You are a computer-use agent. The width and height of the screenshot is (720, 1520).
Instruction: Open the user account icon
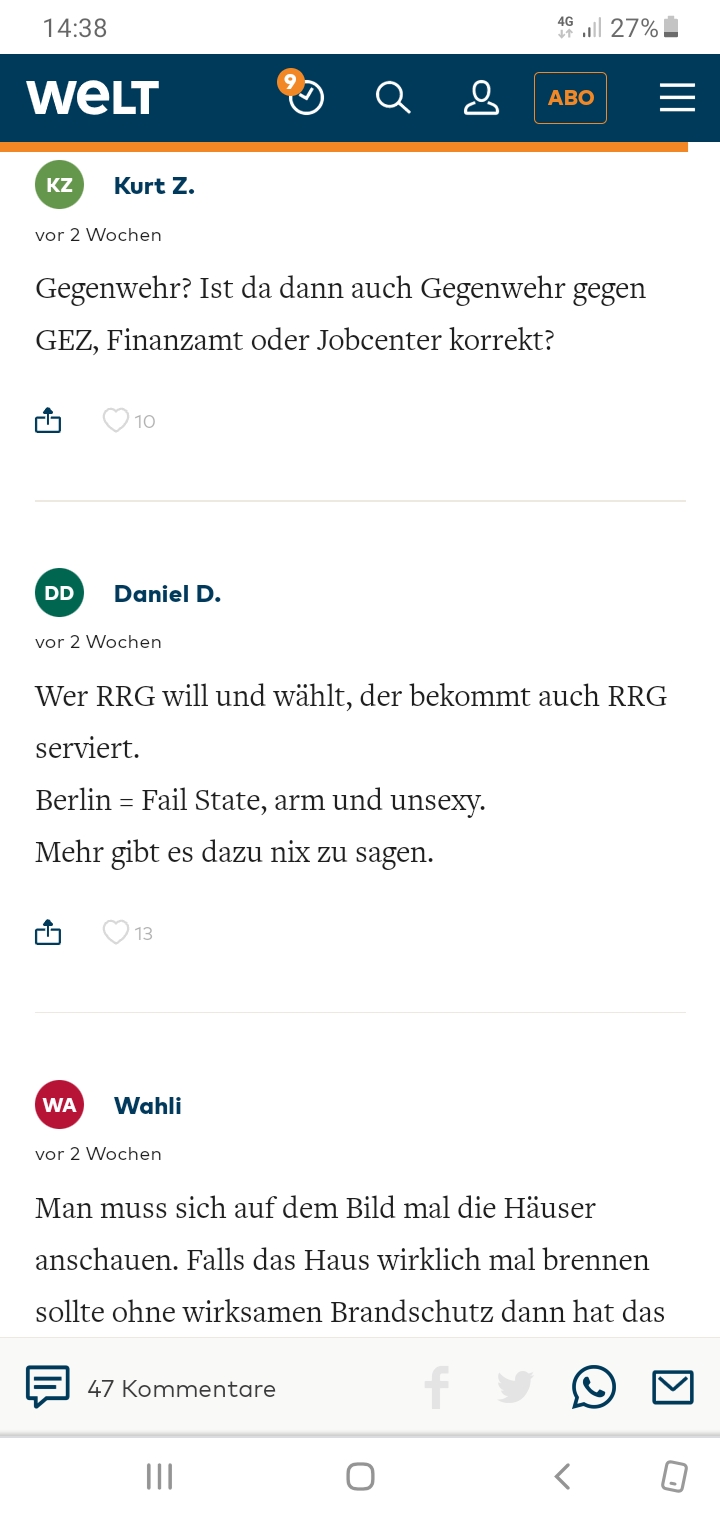click(x=481, y=98)
